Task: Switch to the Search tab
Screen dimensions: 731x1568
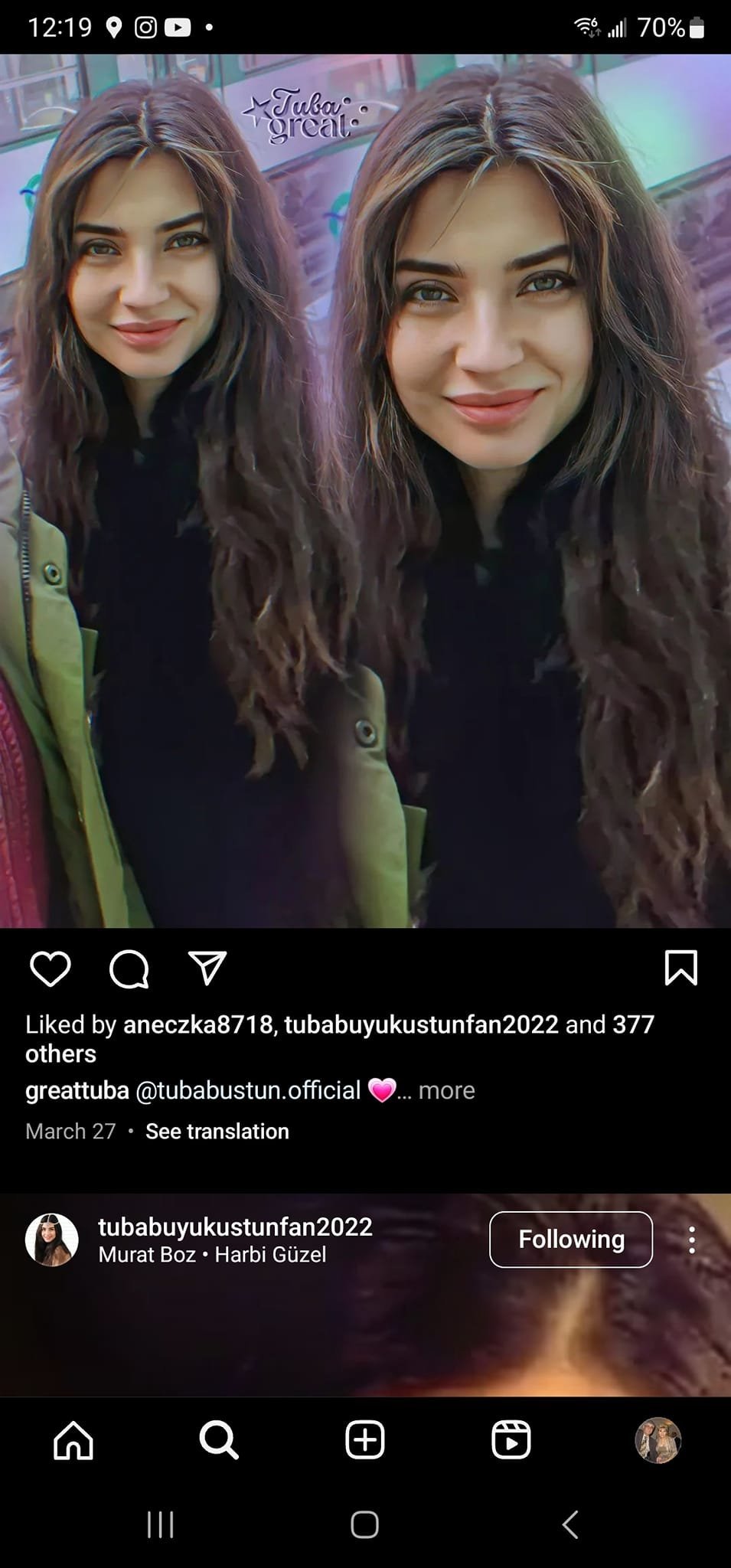Action: coord(219,1441)
